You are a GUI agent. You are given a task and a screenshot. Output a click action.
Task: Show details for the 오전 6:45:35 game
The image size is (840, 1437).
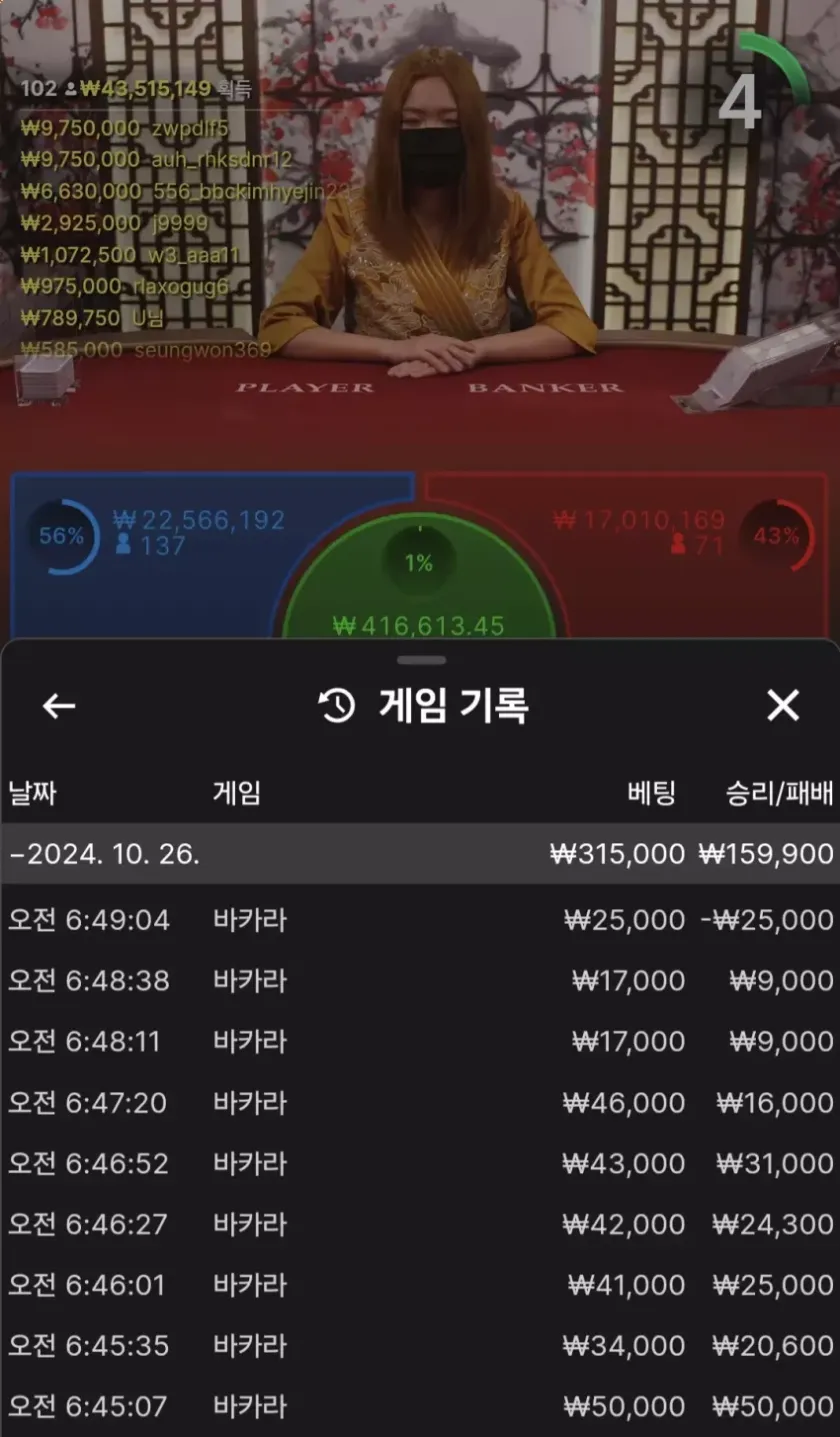click(x=420, y=1346)
